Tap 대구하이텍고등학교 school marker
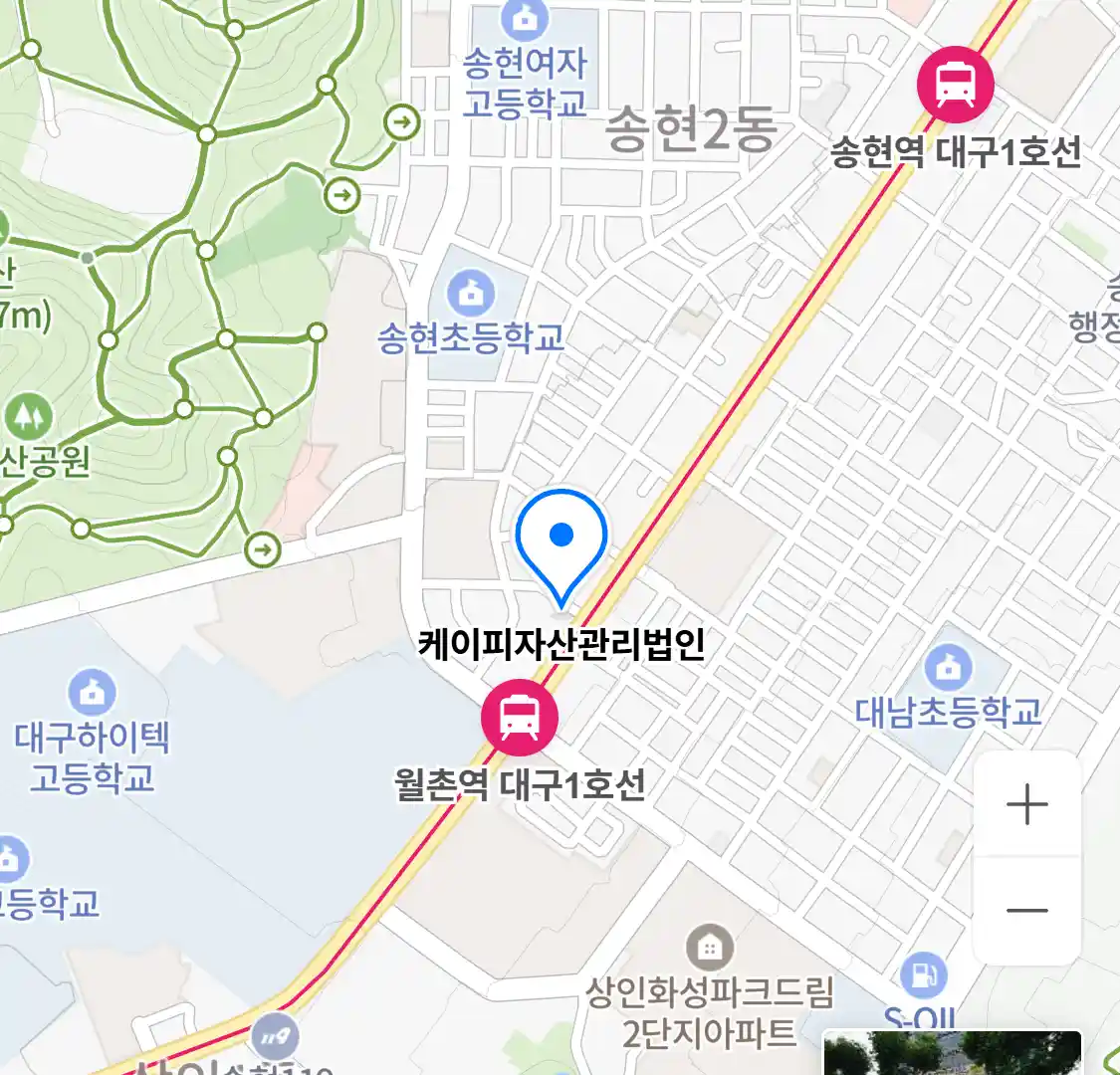Viewport: 1120px width, 1075px height. point(92,693)
